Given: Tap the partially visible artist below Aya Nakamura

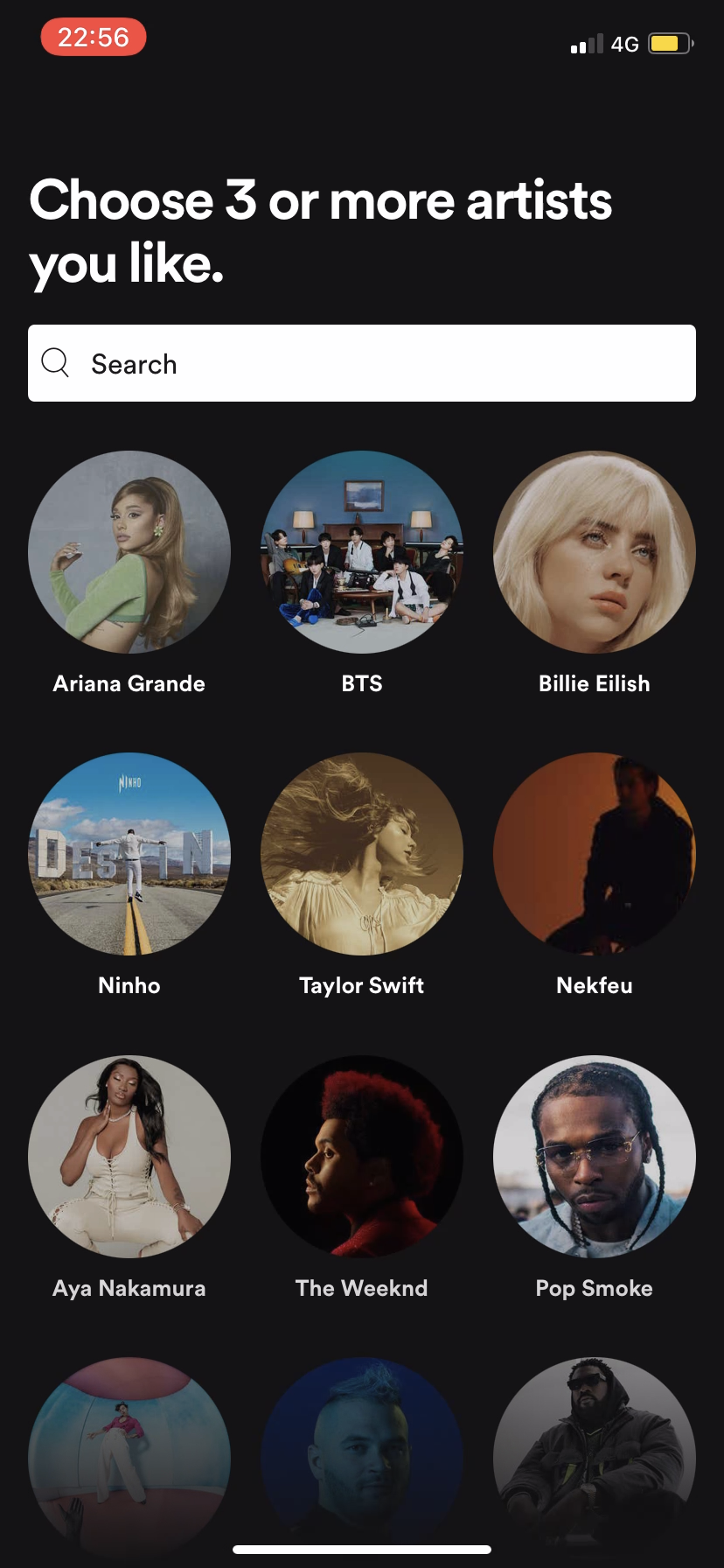Looking at the screenshot, I should click(x=129, y=1452).
